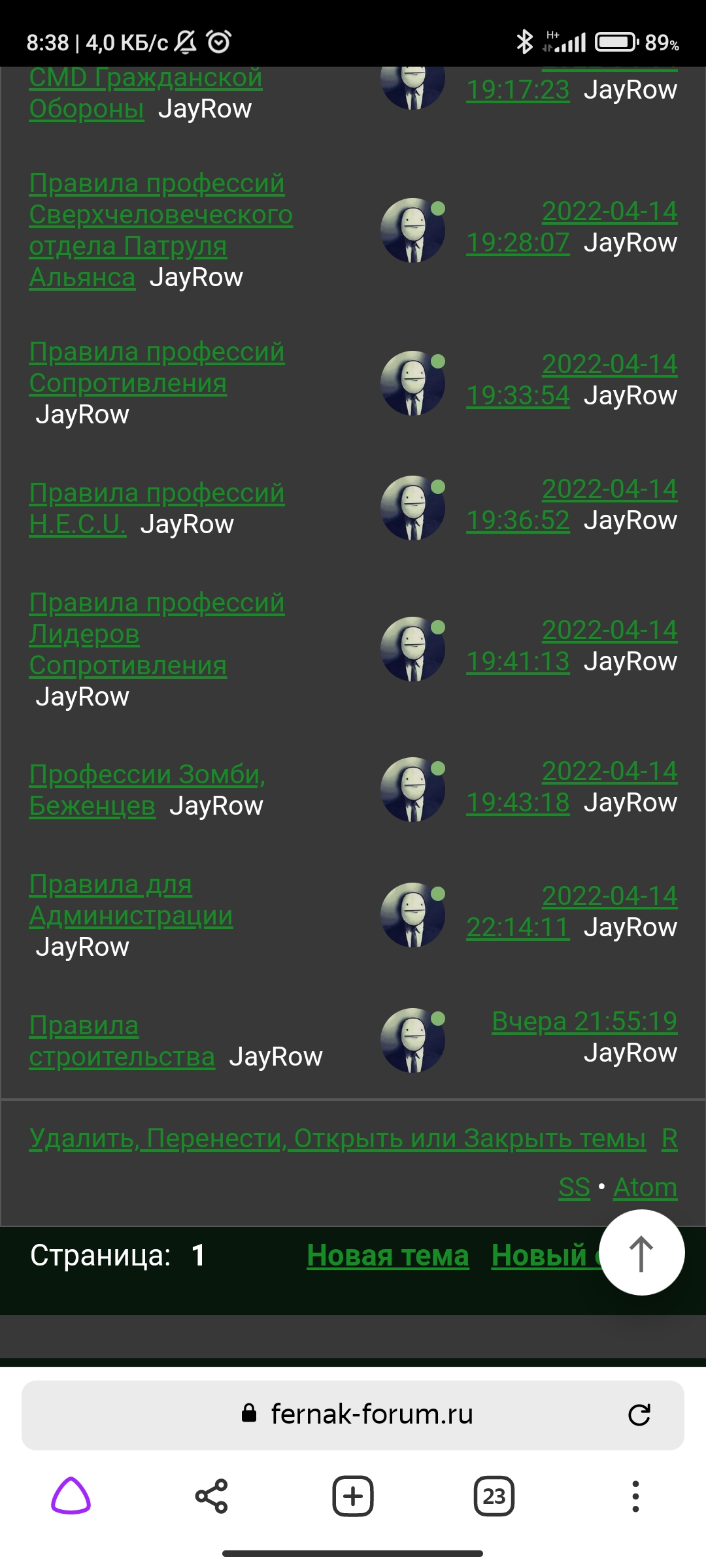Open the Atom feed link

[x=645, y=1187]
